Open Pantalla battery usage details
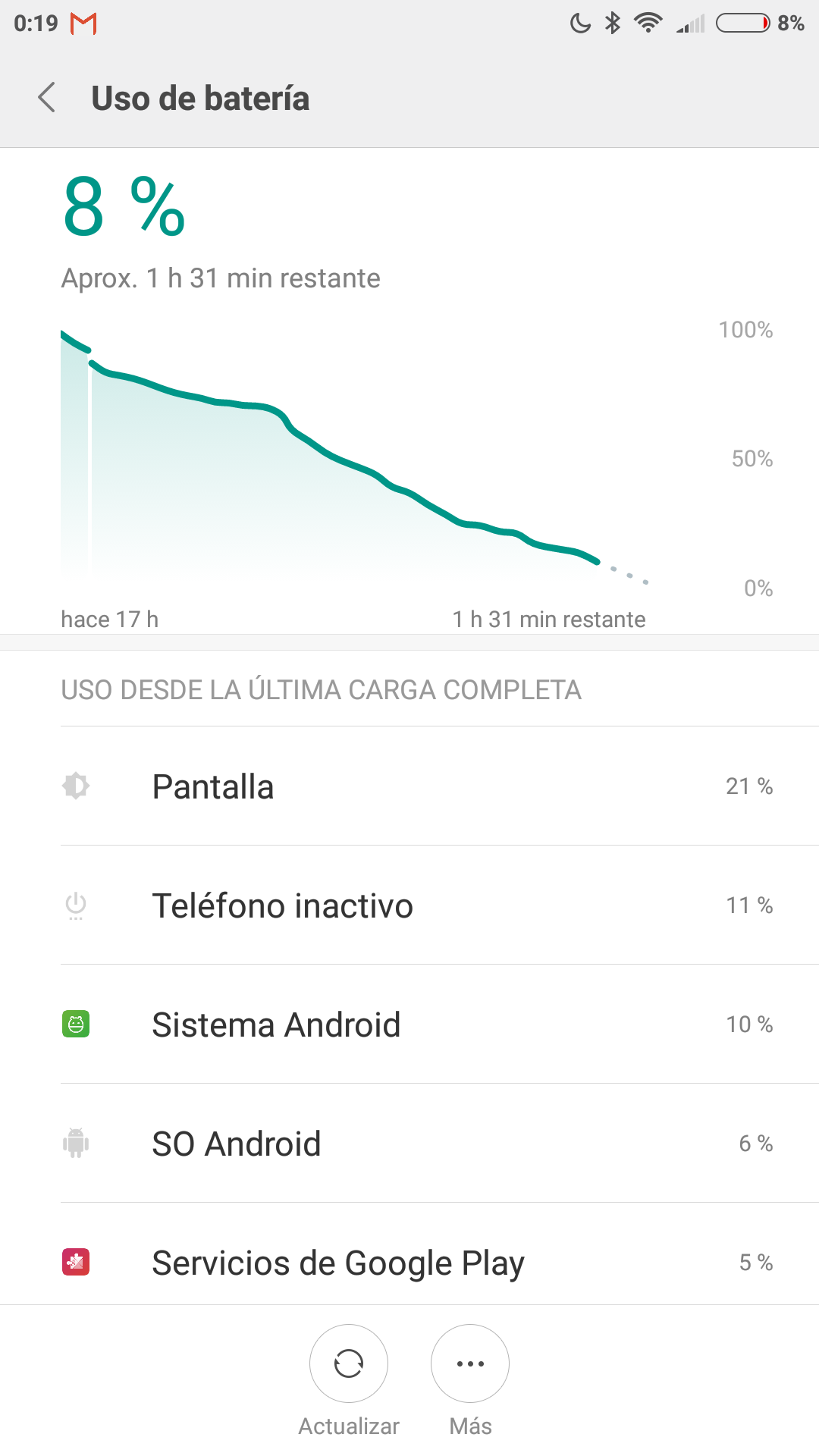 [409, 786]
